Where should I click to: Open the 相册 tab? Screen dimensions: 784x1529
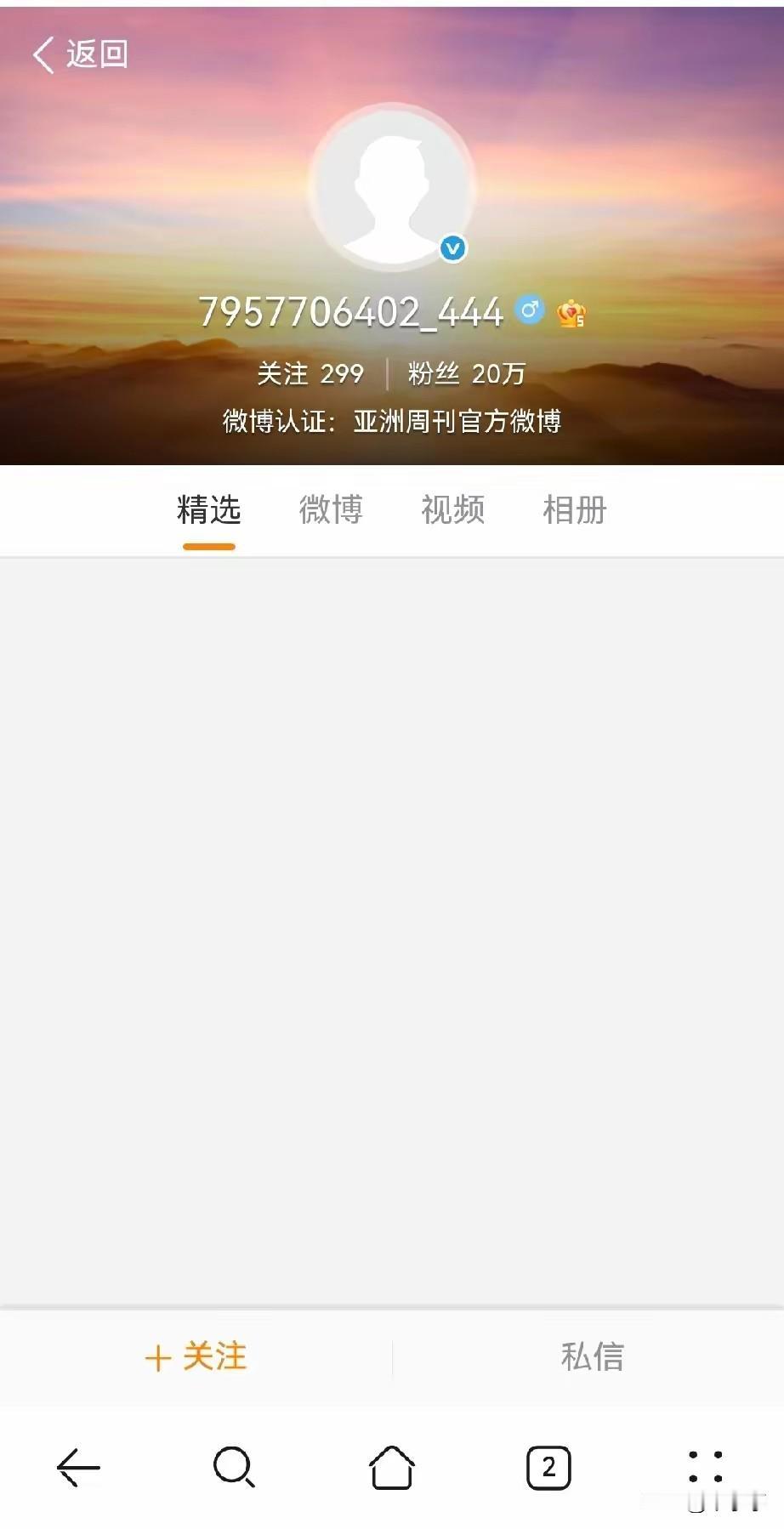[573, 509]
